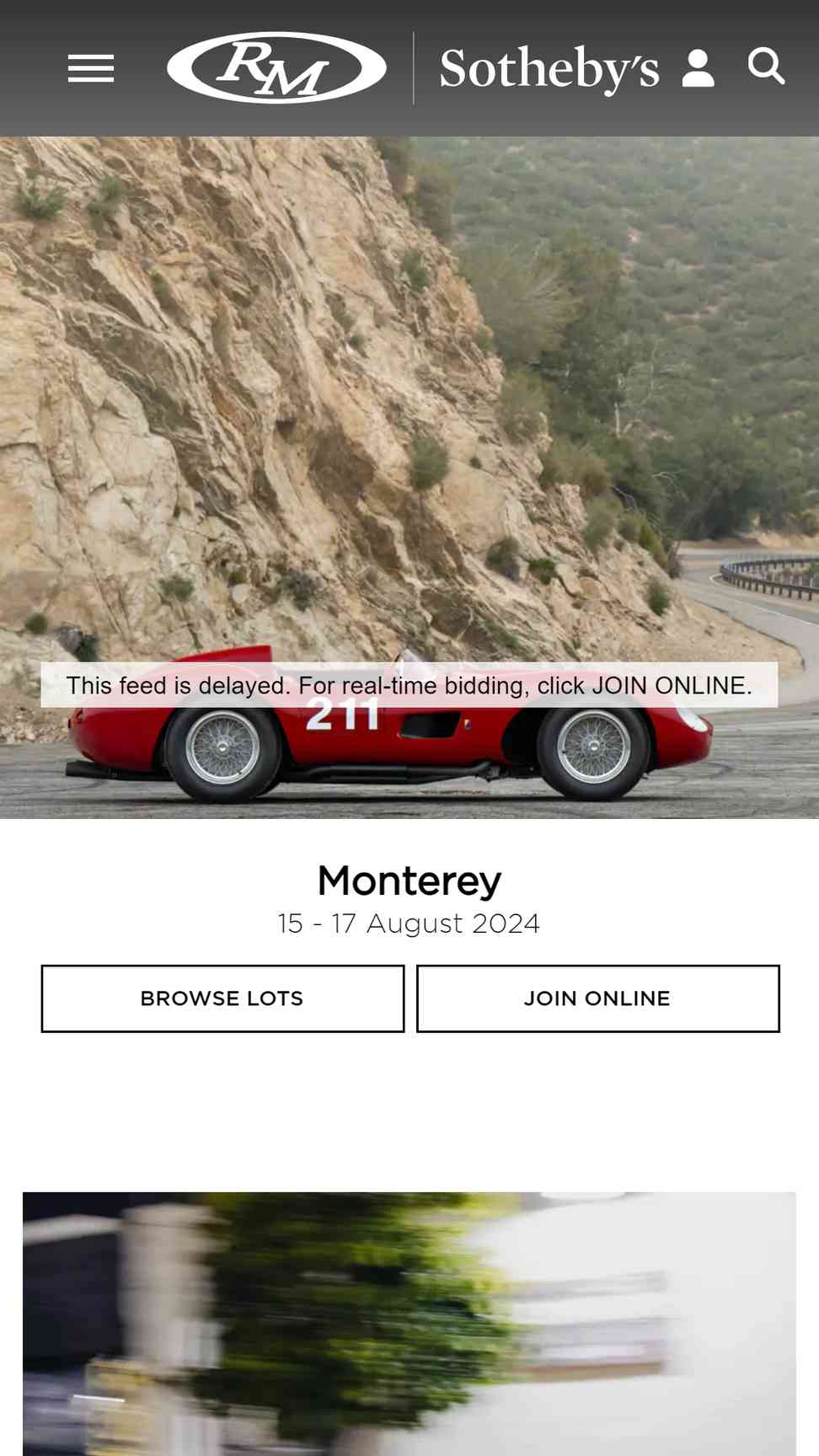Browse lots for the Monterey auction
The image size is (819, 1456).
[x=222, y=998]
